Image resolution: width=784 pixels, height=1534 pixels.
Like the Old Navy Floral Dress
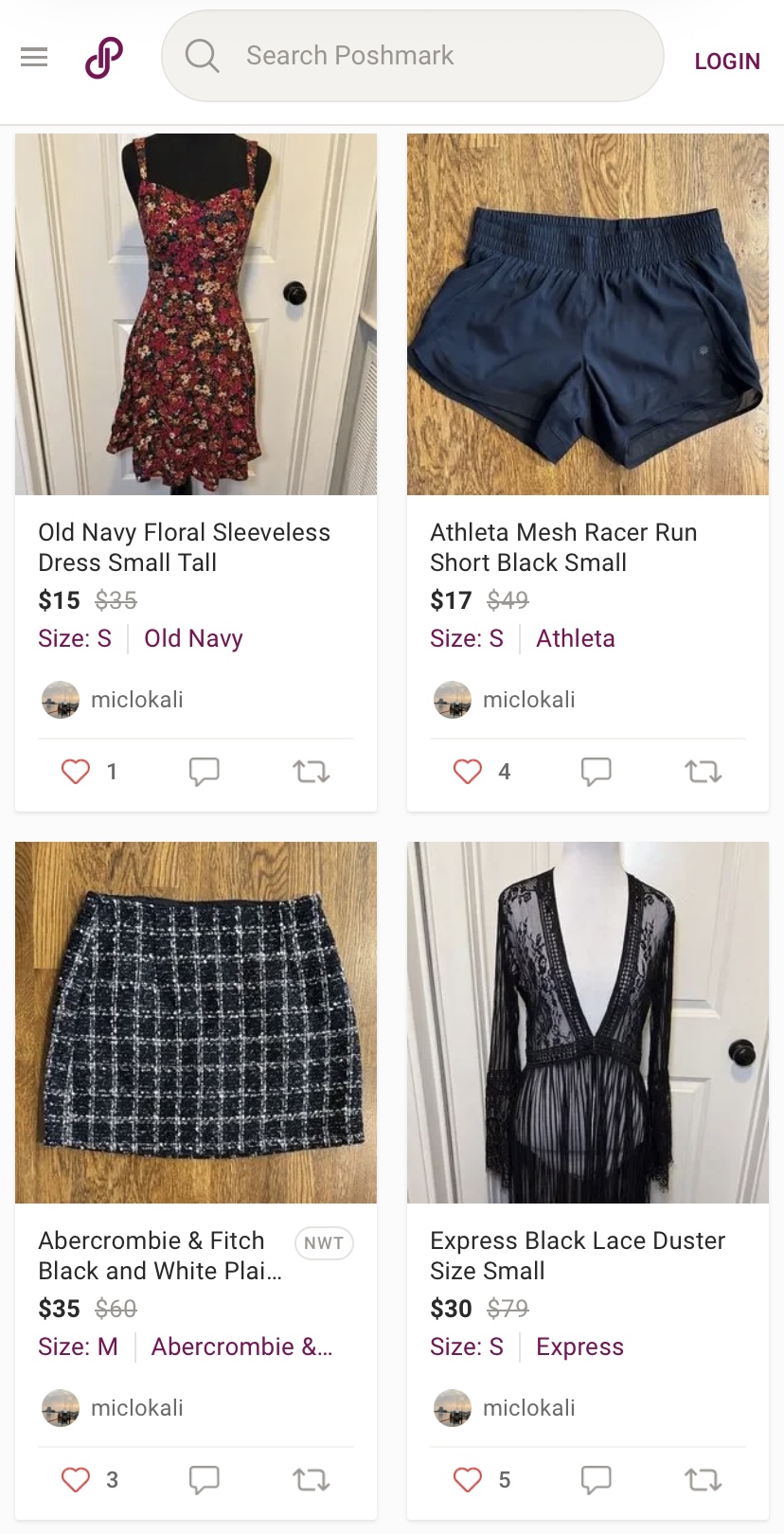[76, 772]
